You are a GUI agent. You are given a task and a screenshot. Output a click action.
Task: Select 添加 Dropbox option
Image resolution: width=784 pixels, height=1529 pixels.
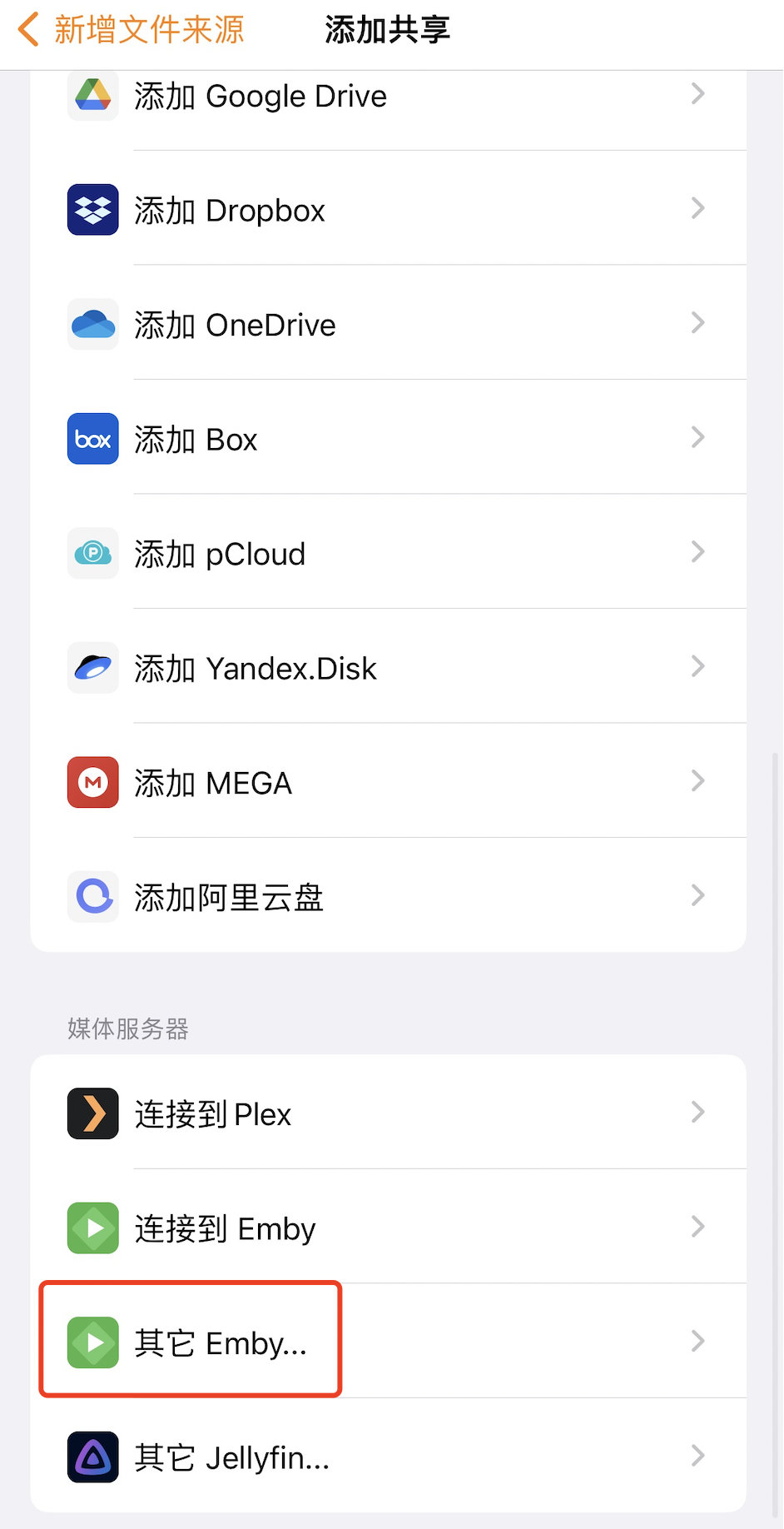388,209
